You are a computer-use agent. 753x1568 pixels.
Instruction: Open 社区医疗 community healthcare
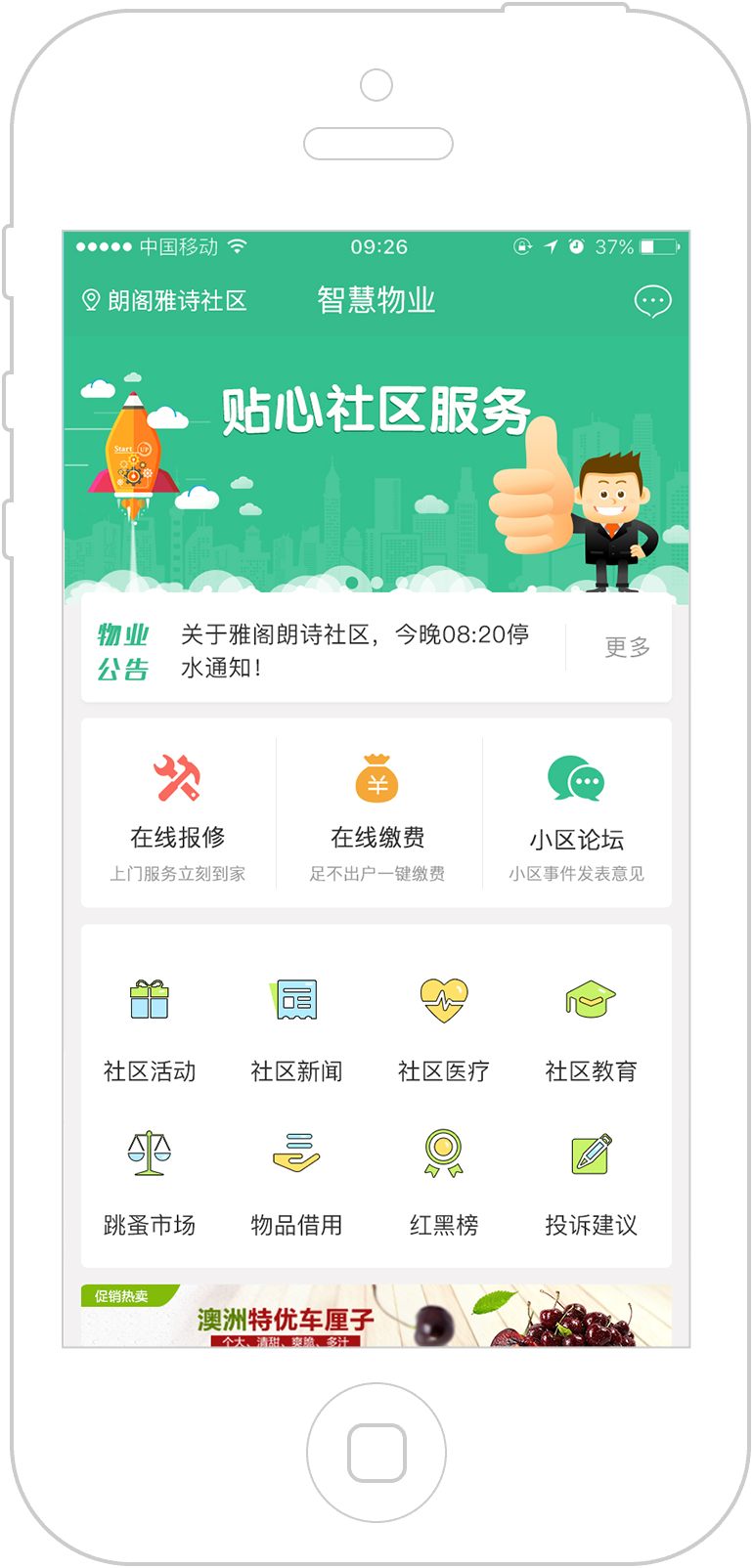(x=444, y=1028)
